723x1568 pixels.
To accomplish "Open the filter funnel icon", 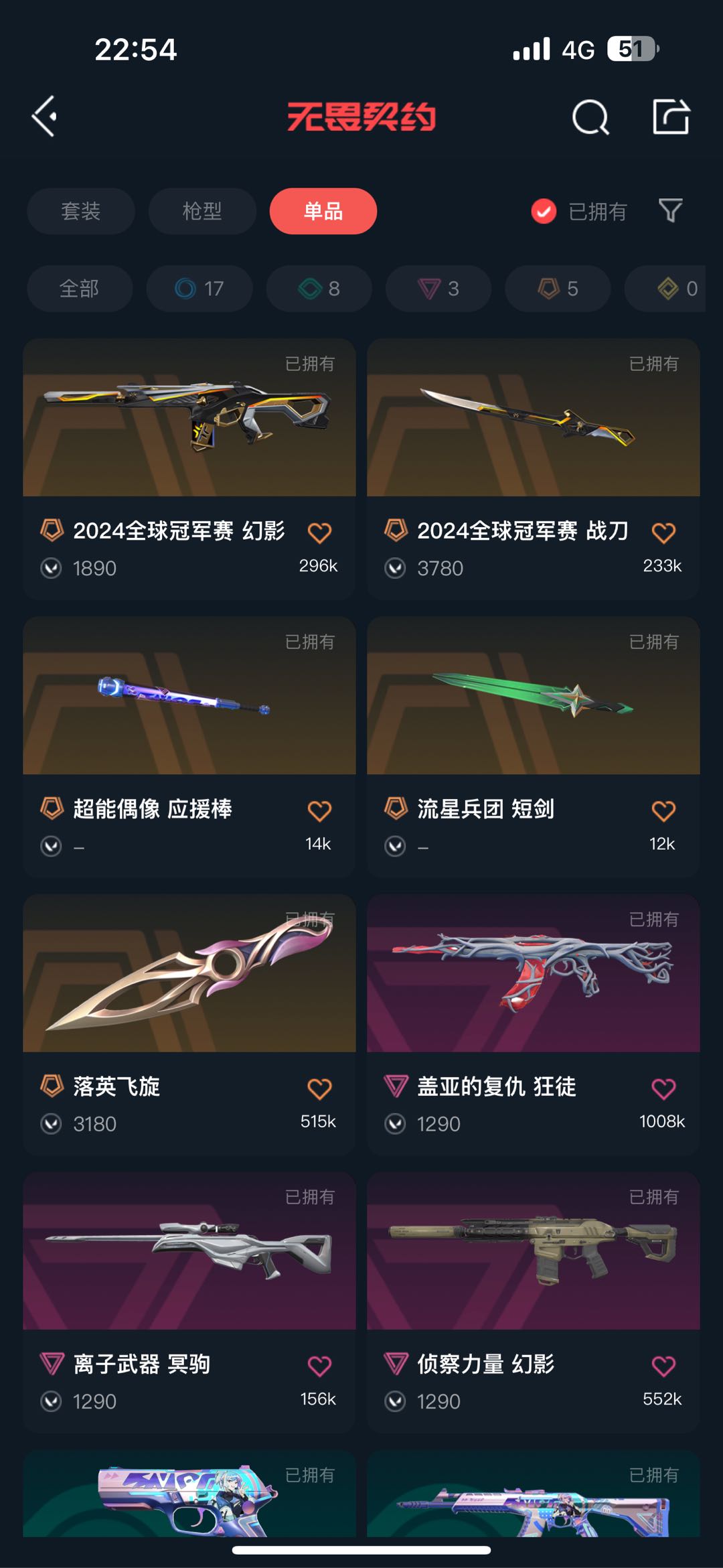I will pos(670,211).
